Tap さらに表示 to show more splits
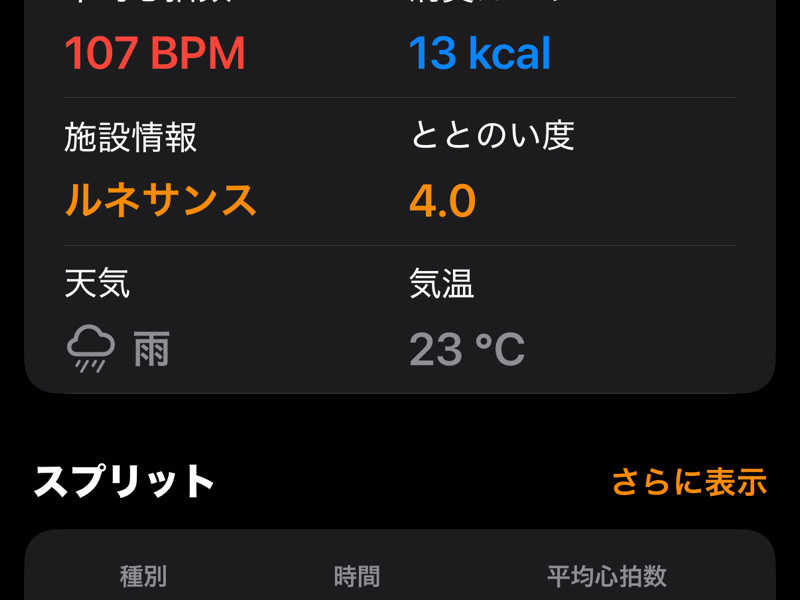The image size is (800, 600). 688,482
